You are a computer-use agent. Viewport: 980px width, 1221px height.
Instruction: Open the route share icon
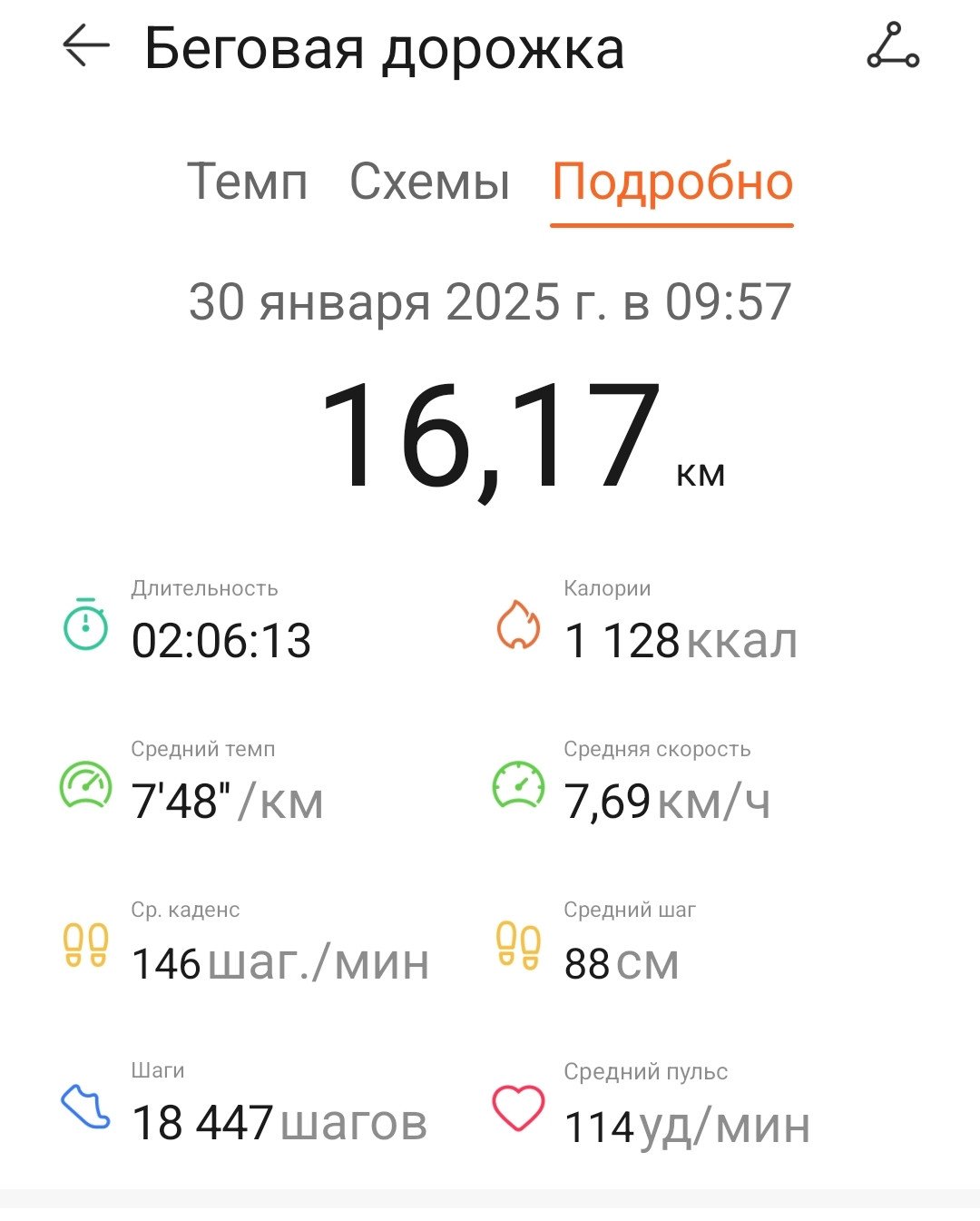(893, 45)
